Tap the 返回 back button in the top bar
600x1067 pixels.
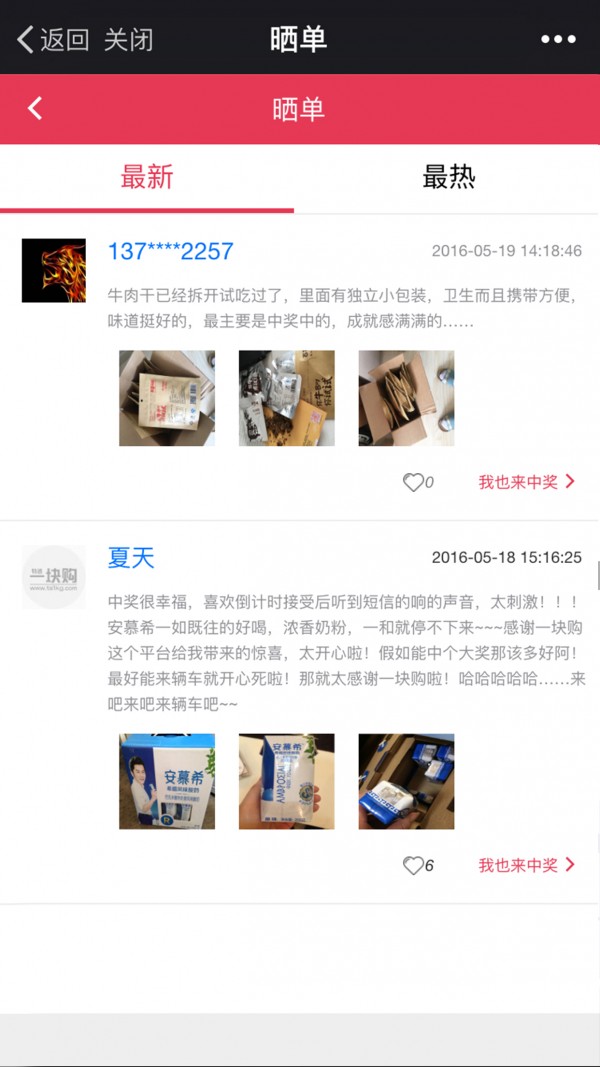(54, 40)
